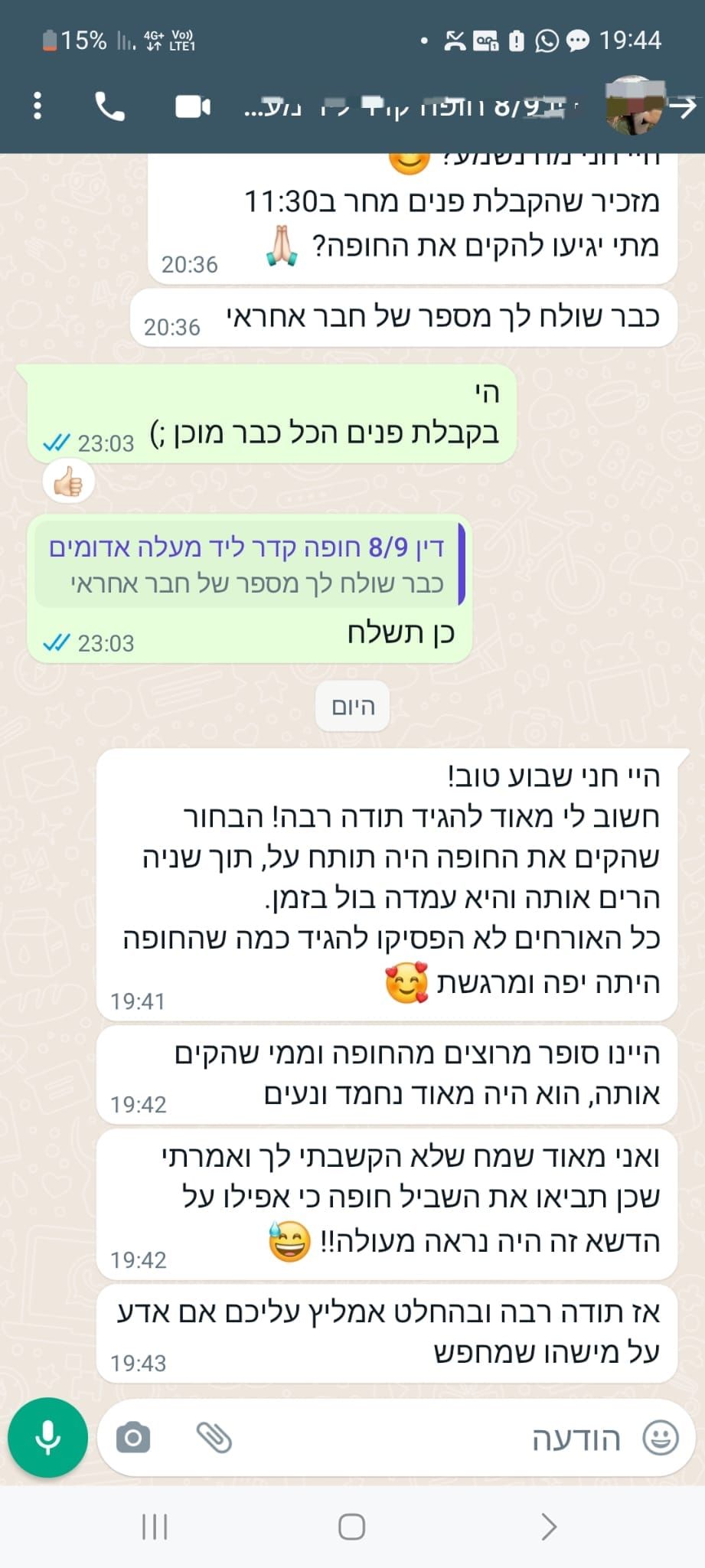Screen dimensions: 705x1568
Task: Tap the thumbs-up reaction on the message
Action: [x=69, y=482]
